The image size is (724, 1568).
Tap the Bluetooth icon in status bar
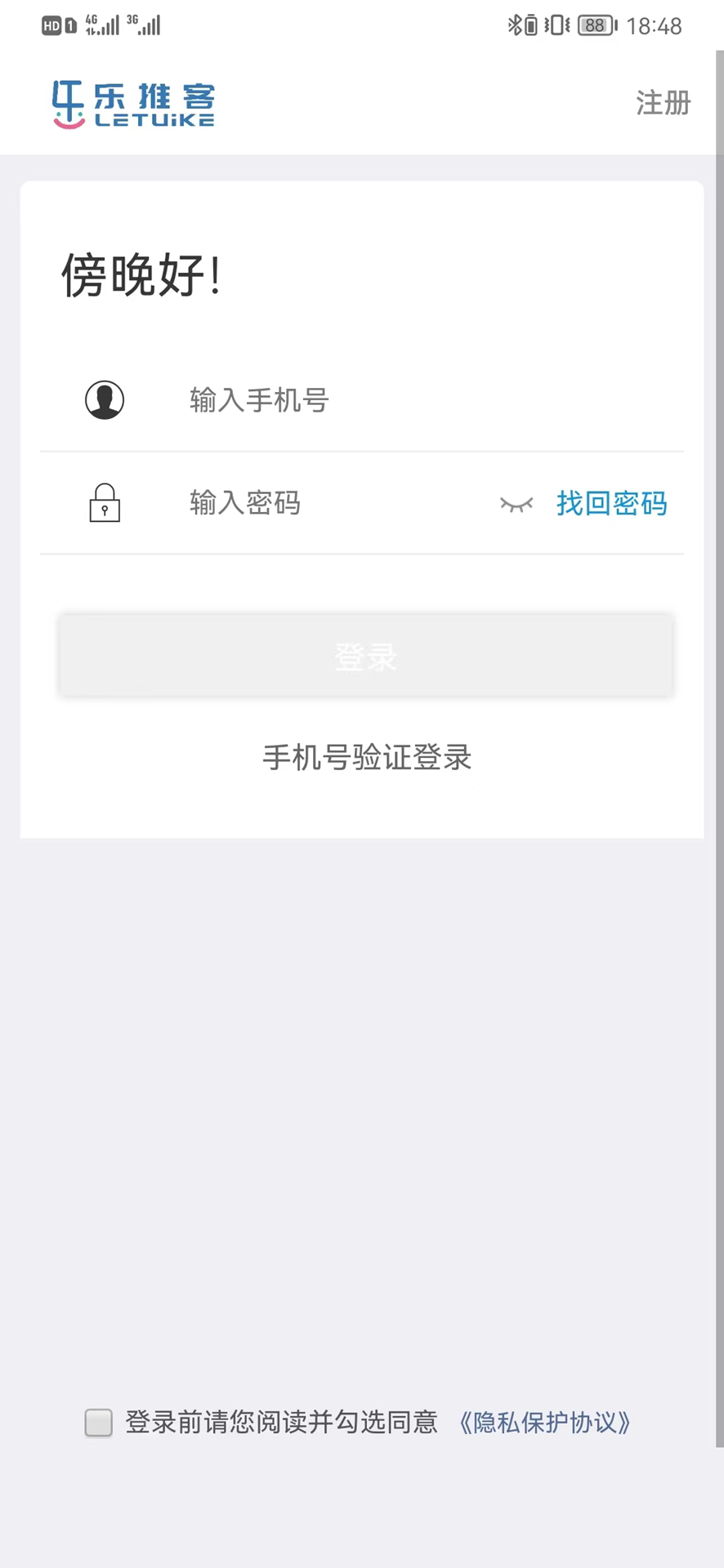point(516,25)
